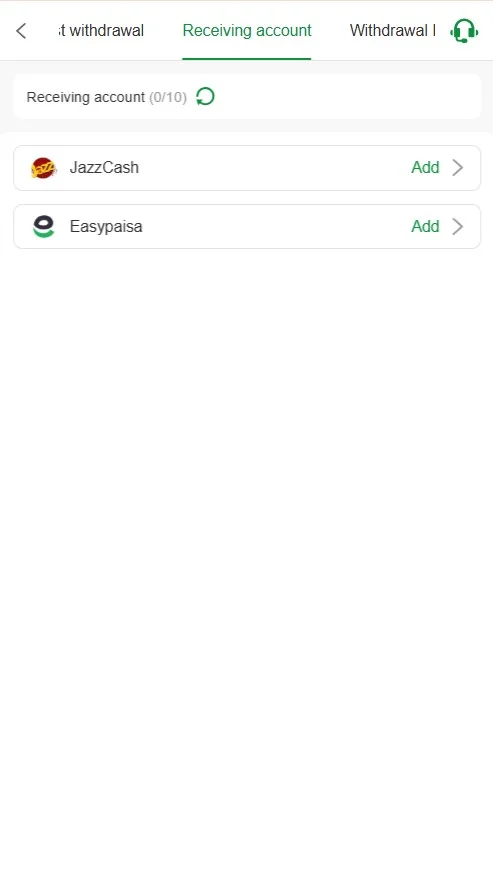Open customer support headset icon
Image resolution: width=493 pixels, height=877 pixels.
click(x=464, y=31)
